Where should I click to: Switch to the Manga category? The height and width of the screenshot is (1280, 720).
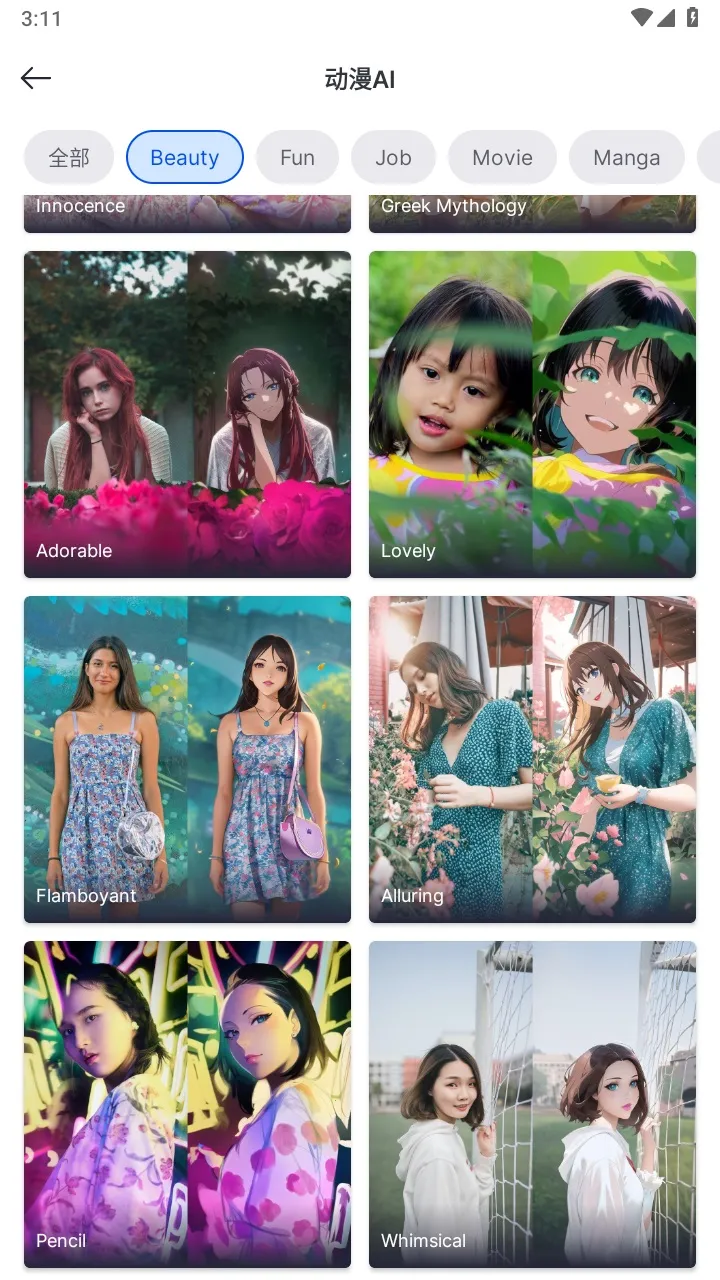(626, 158)
